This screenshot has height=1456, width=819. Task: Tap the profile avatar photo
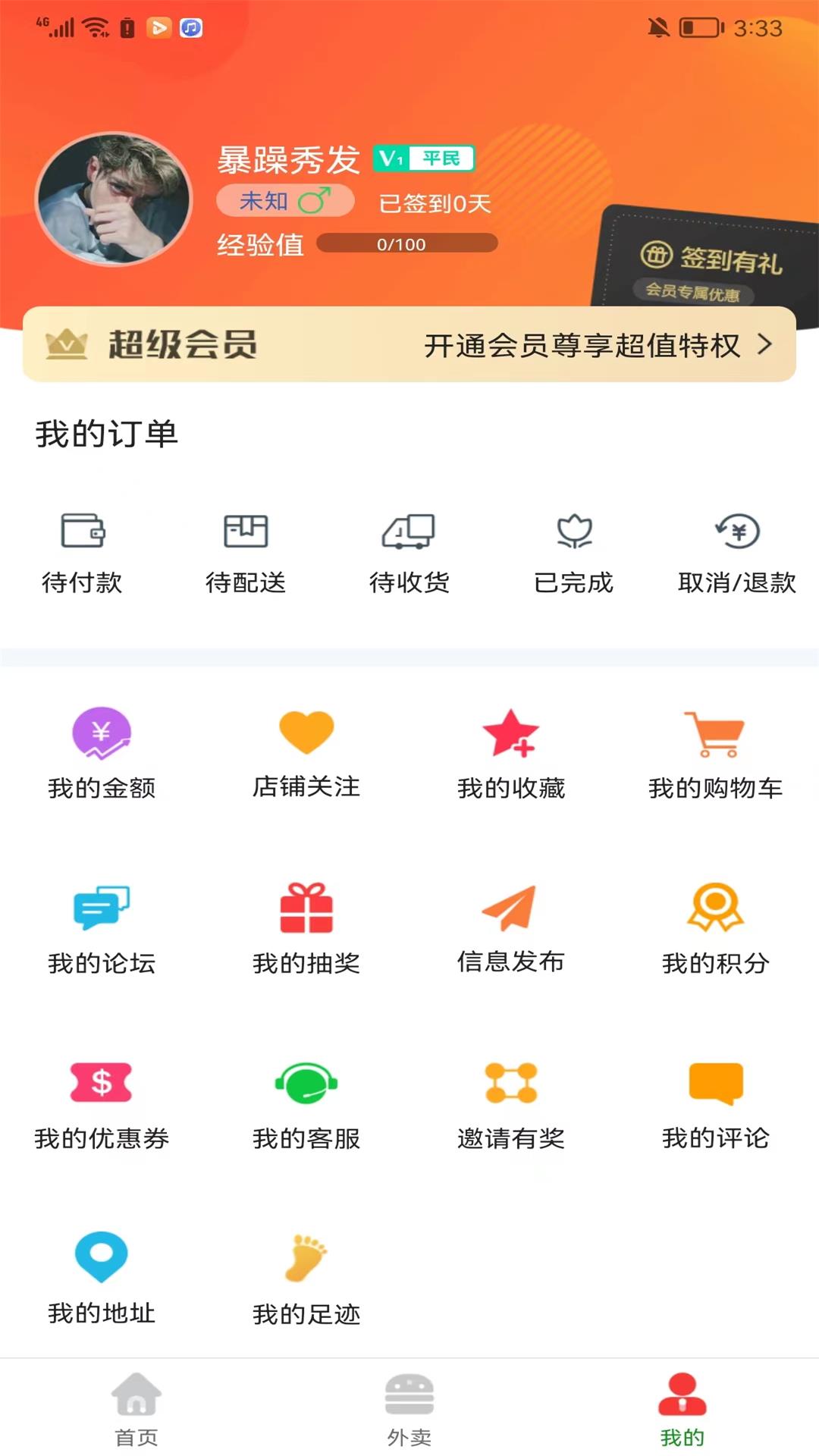[114, 199]
